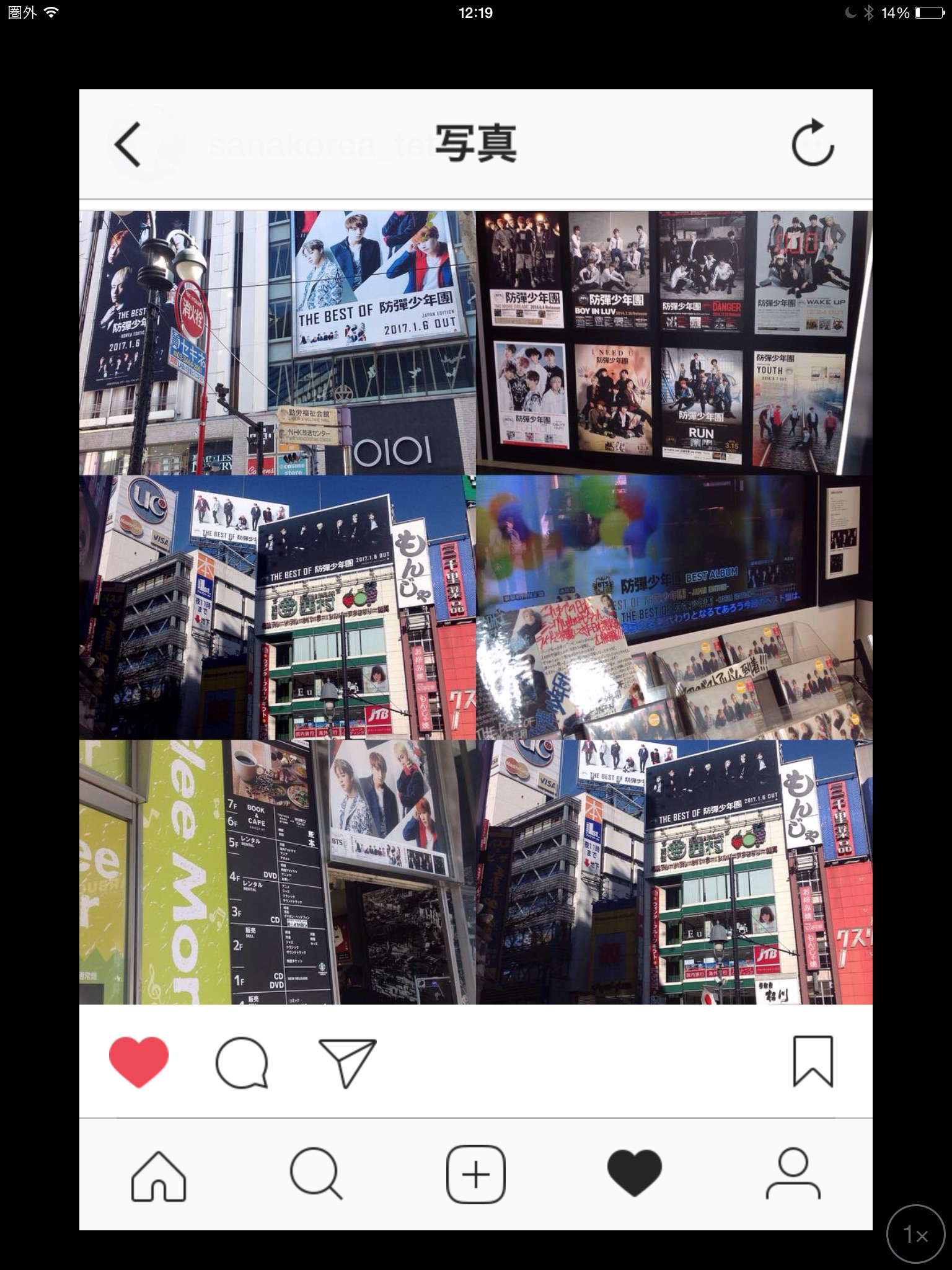The height and width of the screenshot is (1270, 952).
Task: Share the post via paper plane icon
Action: click(x=347, y=1062)
